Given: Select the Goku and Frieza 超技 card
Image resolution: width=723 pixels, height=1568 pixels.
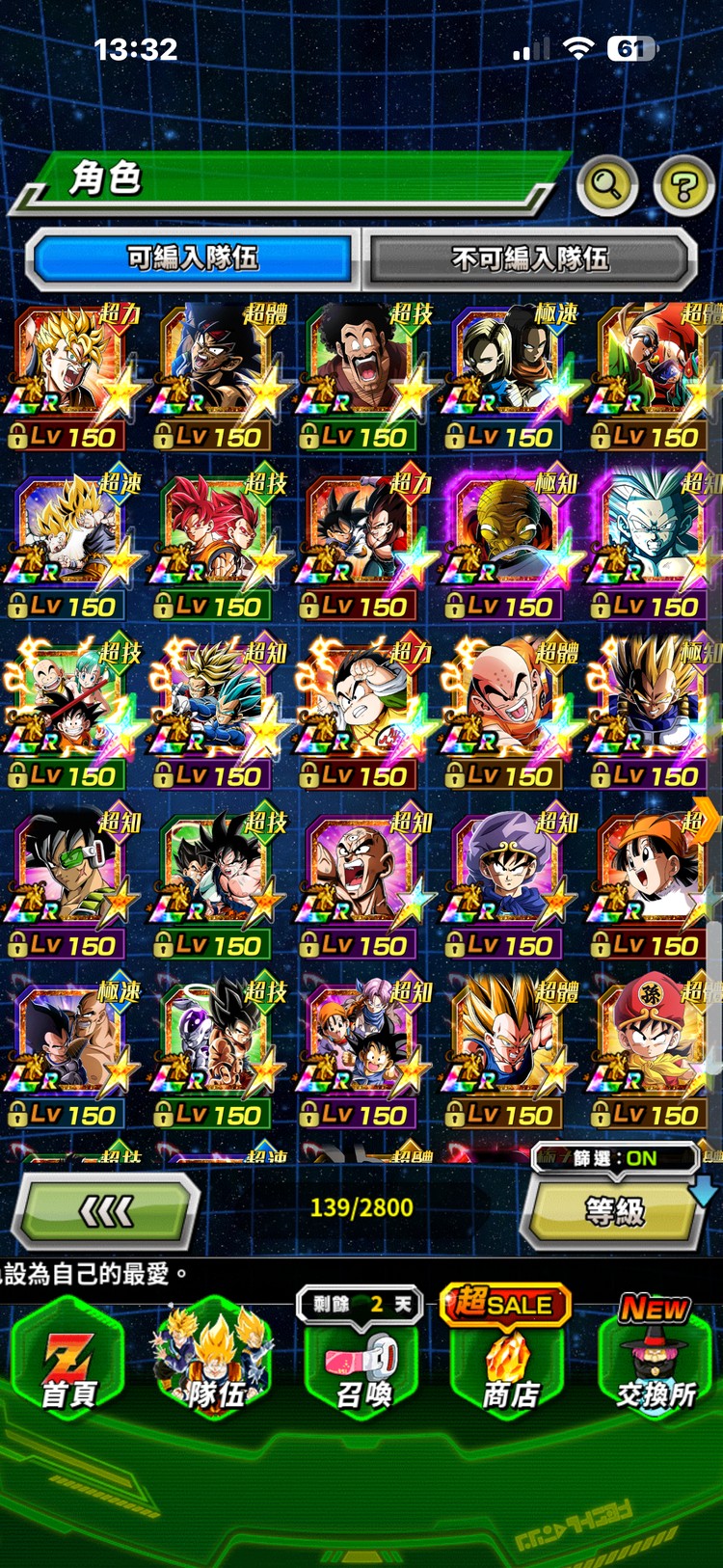Looking at the screenshot, I should pyautogui.click(x=215, y=1049).
